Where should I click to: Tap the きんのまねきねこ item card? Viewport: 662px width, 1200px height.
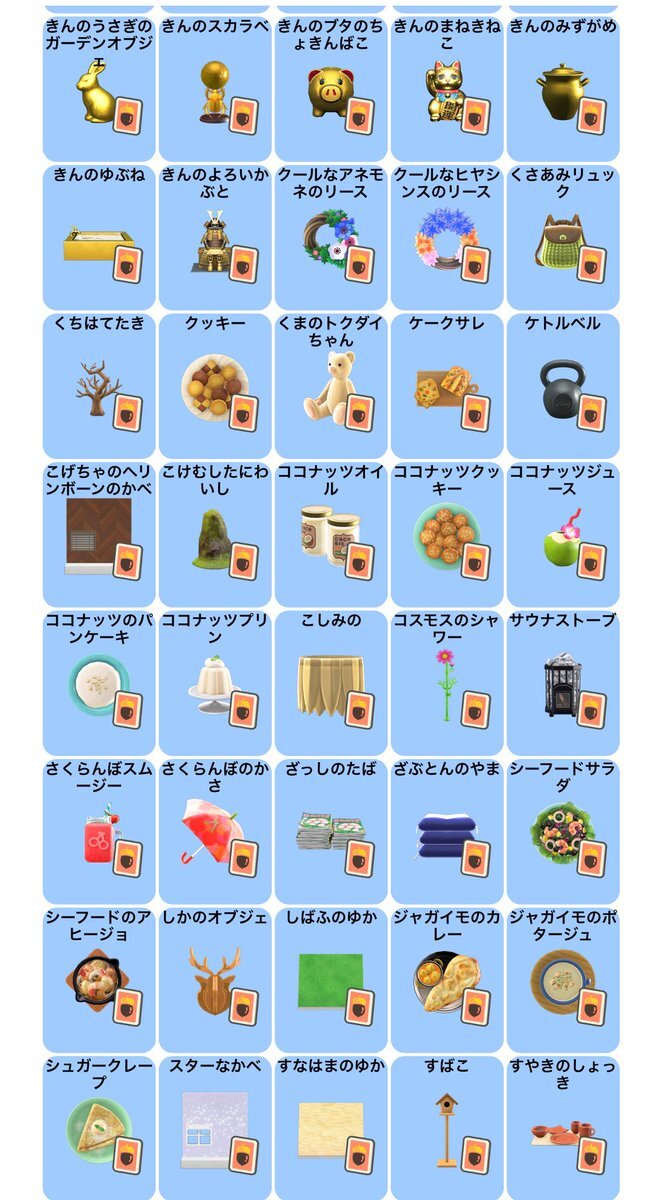click(x=447, y=88)
